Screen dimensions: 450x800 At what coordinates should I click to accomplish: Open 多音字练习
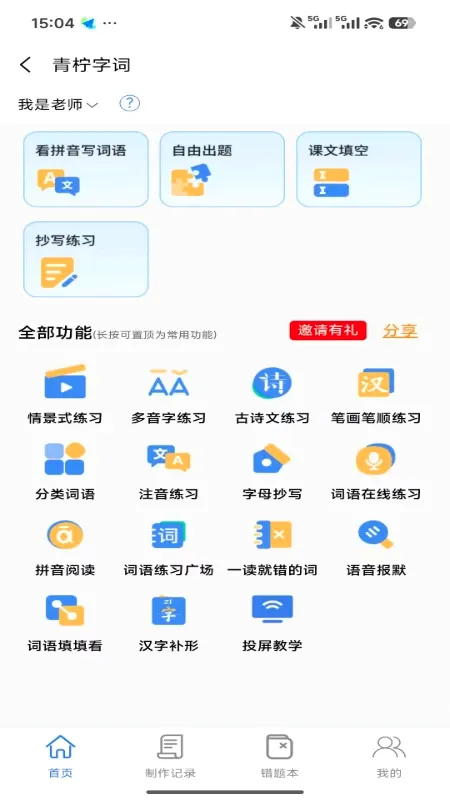tap(168, 394)
